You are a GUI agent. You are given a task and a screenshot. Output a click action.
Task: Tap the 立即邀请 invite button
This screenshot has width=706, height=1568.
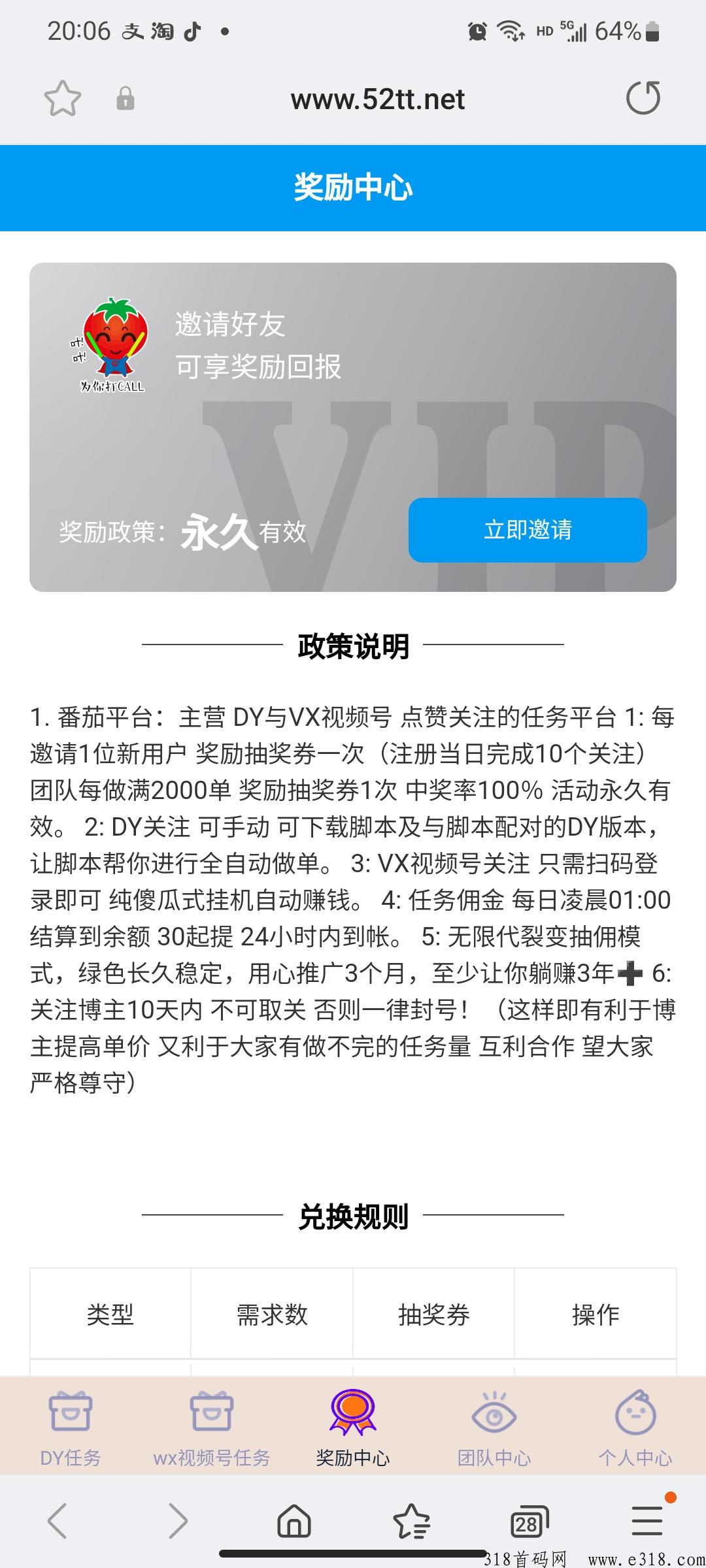pyautogui.click(x=528, y=530)
